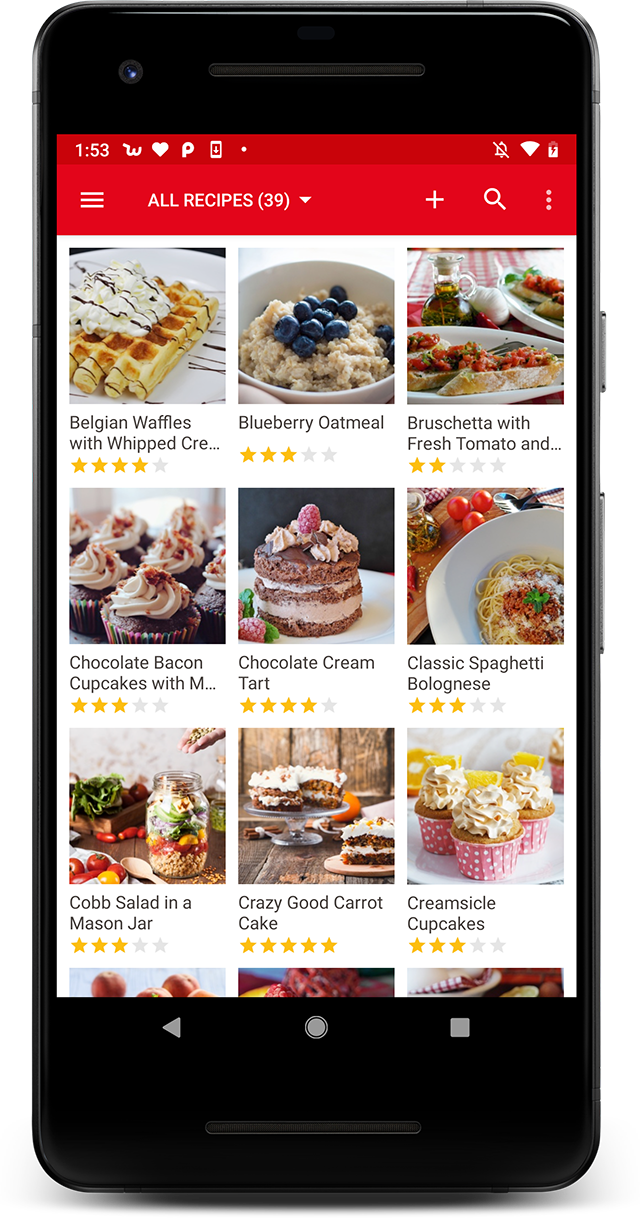Screen dimensions: 640x1218
Task: View Crazy Good Carrot Cake recipe
Action: 316,841
